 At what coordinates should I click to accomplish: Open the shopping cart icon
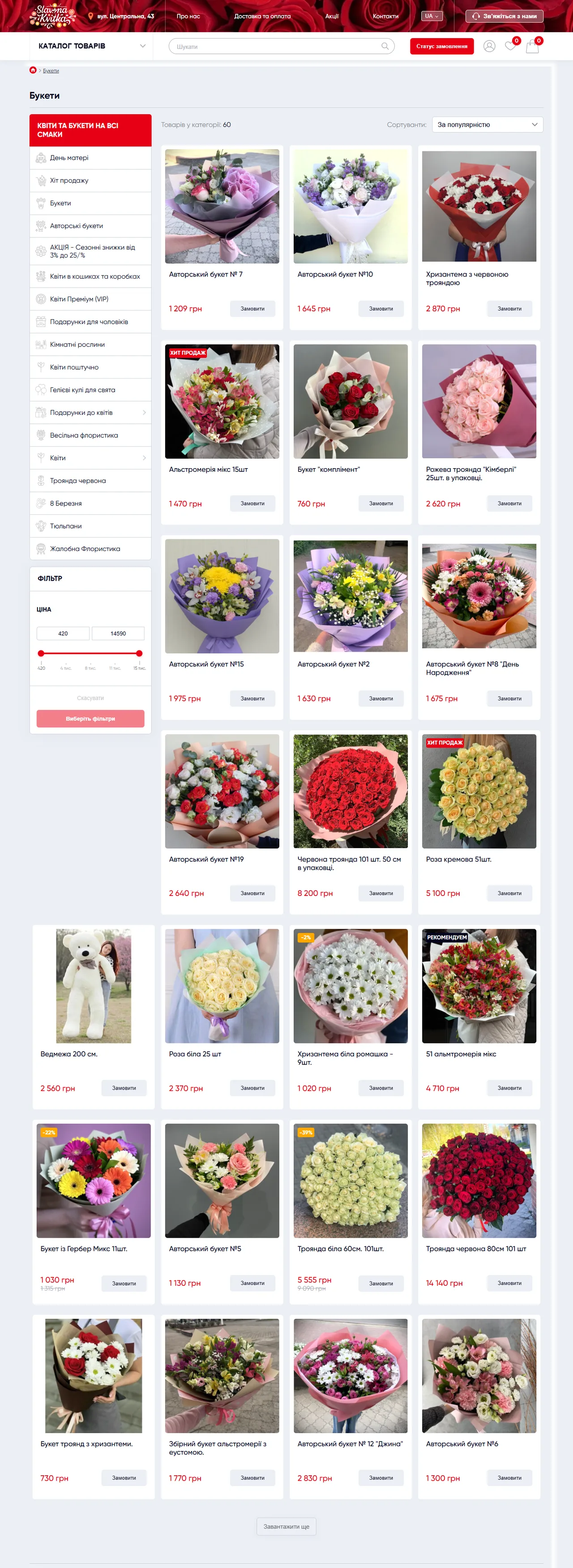click(532, 46)
